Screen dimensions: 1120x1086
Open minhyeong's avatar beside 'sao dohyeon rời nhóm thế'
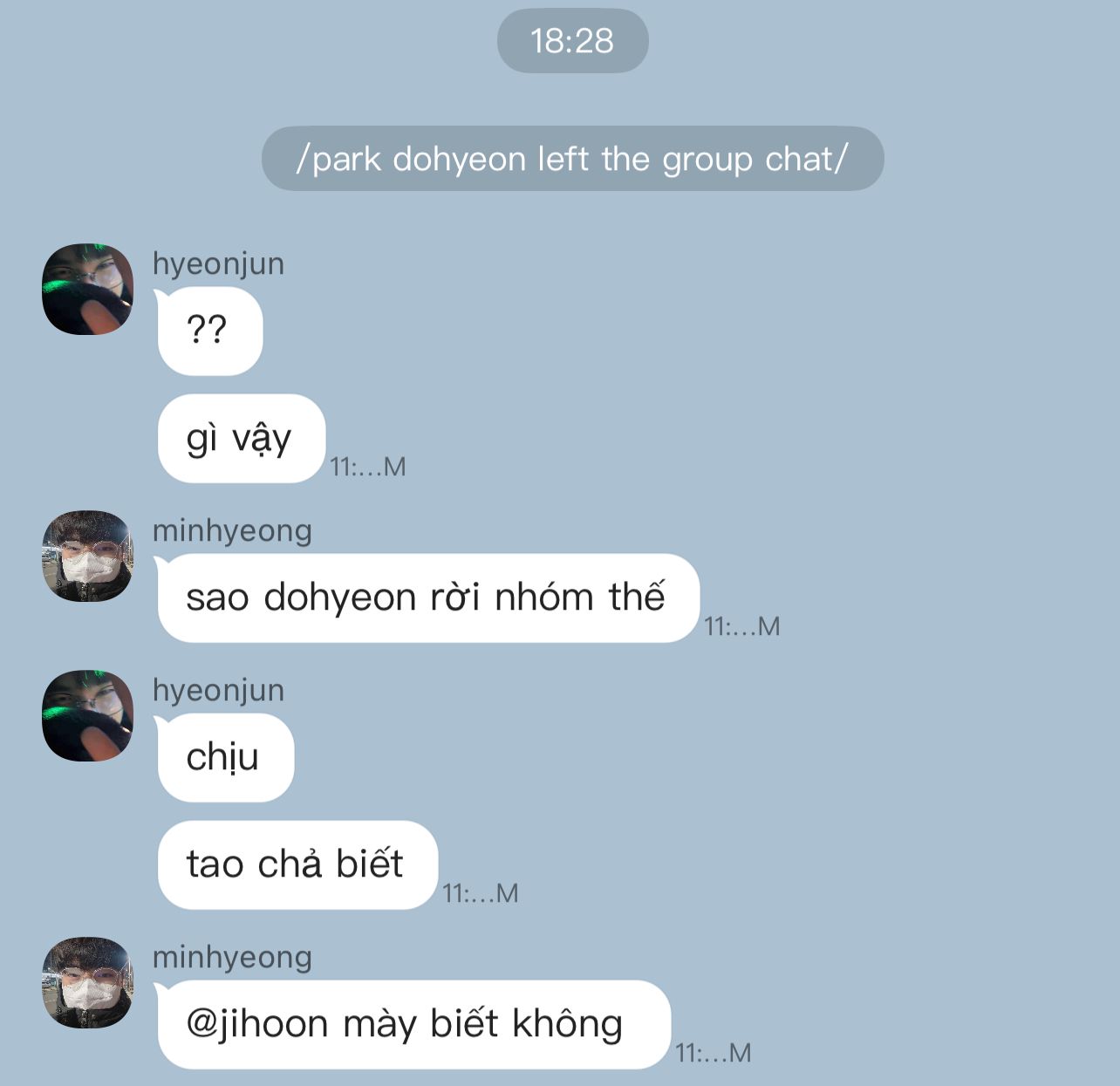point(87,556)
